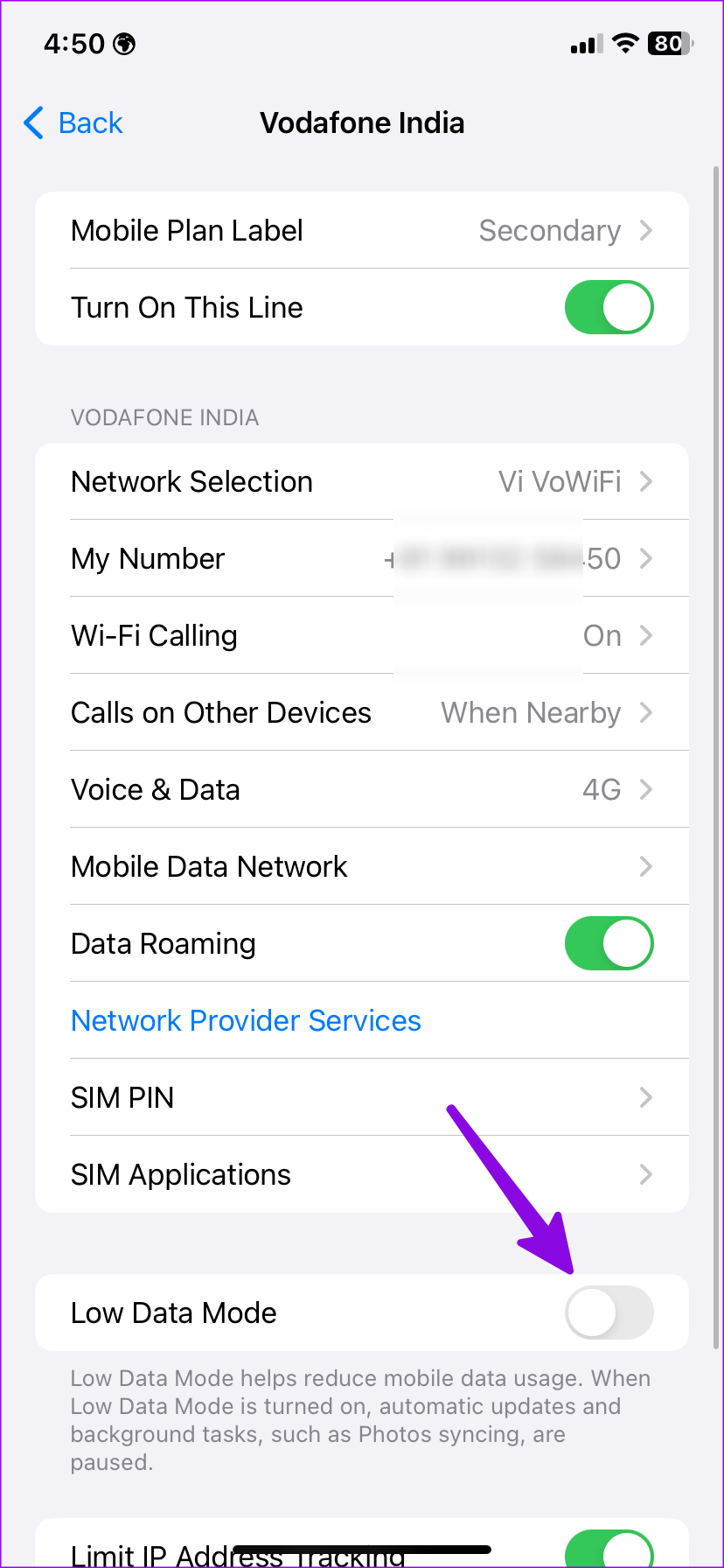Image resolution: width=724 pixels, height=1568 pixels.
Task: Open the Mobile Plan Label chevron
Action: click(645, 230)
